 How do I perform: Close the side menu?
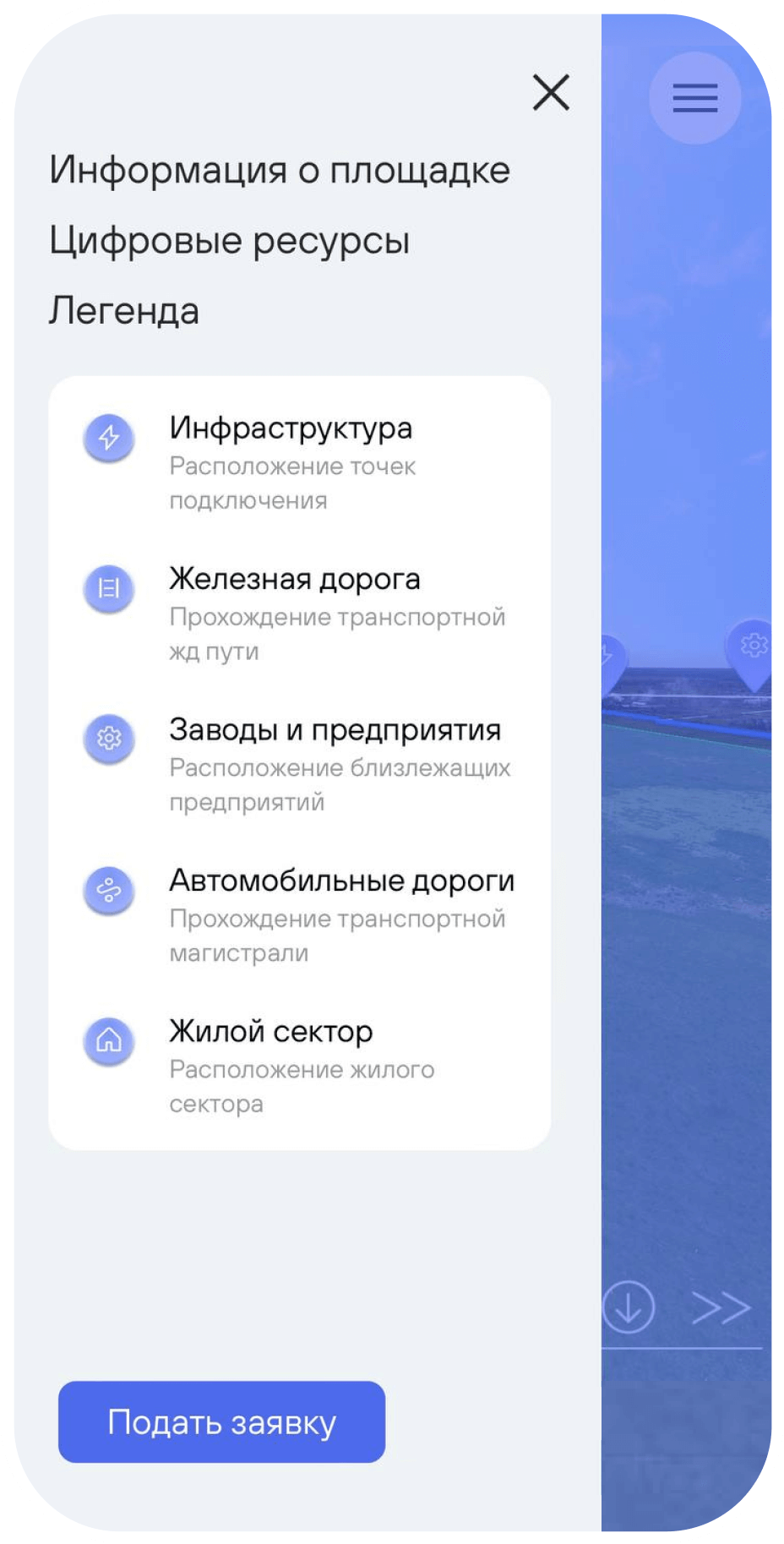[551, 92]
